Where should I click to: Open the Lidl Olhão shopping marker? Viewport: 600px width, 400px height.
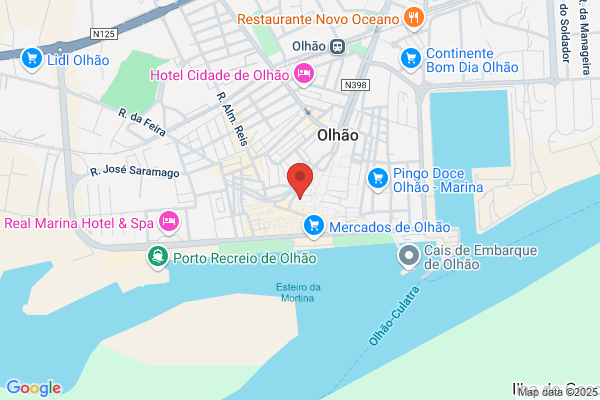tap(32, 59)
